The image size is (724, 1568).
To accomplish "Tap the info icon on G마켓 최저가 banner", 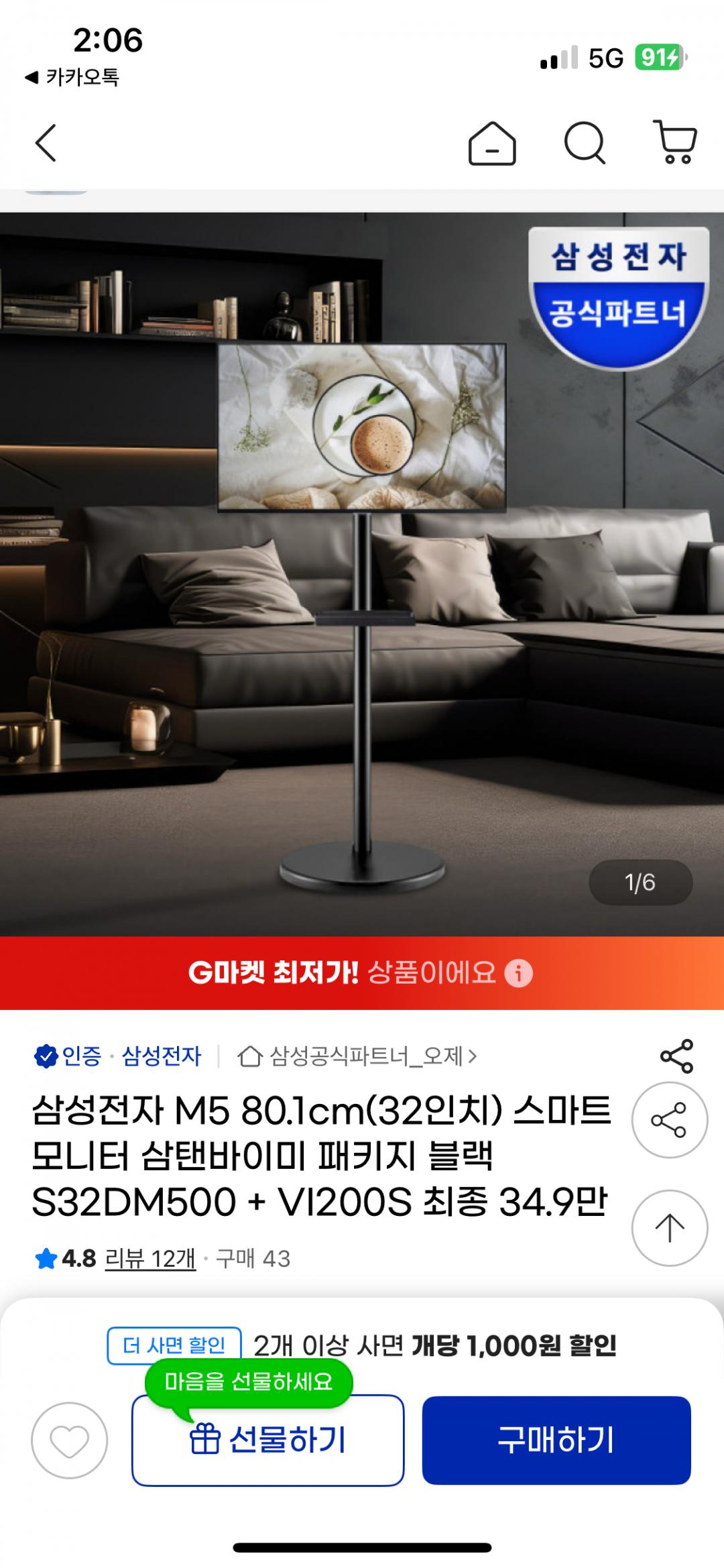I will pyautogui.click(x=518, y=973).
